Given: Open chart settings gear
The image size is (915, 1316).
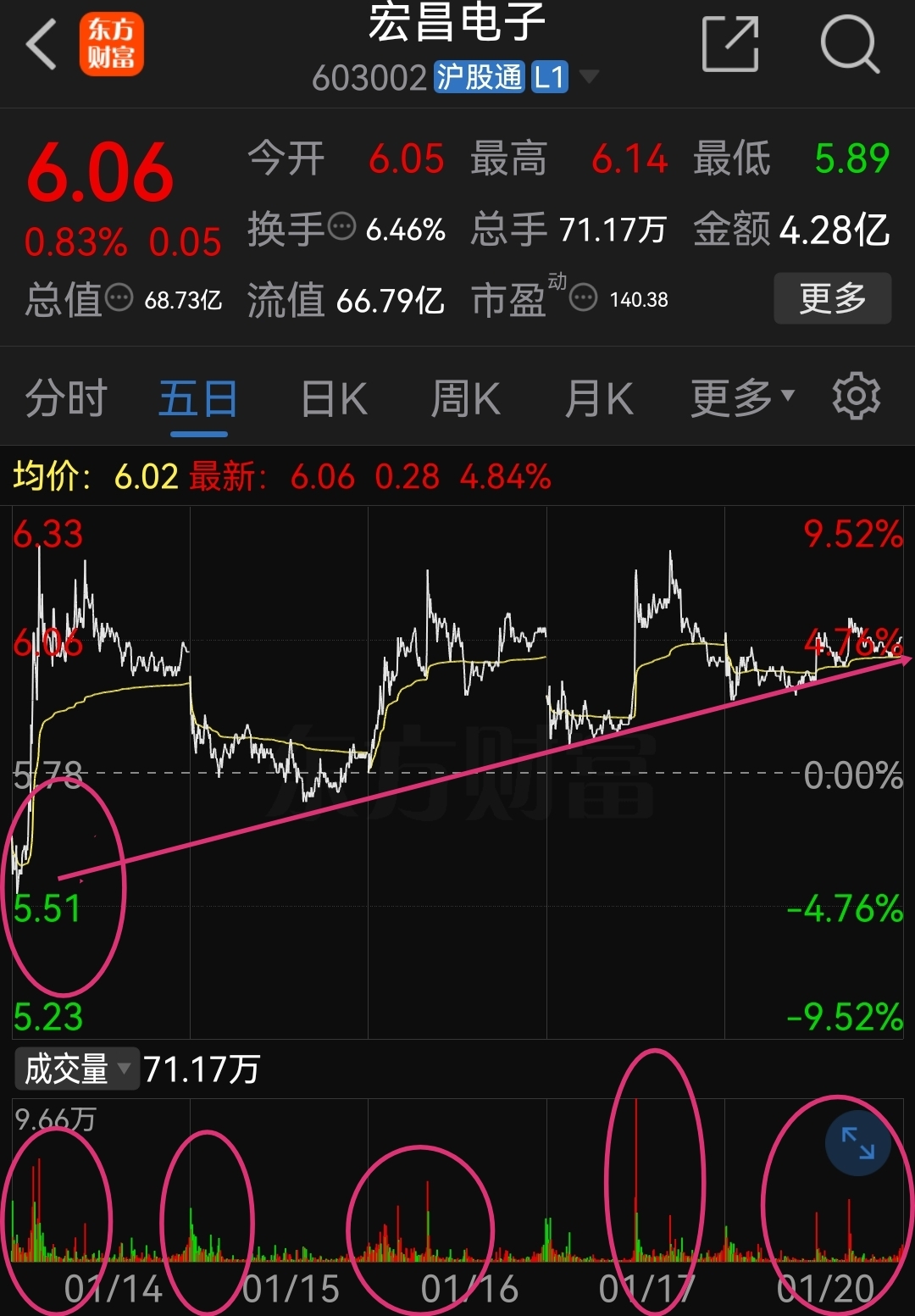Looking at the screenshot, I should (856, 396).
